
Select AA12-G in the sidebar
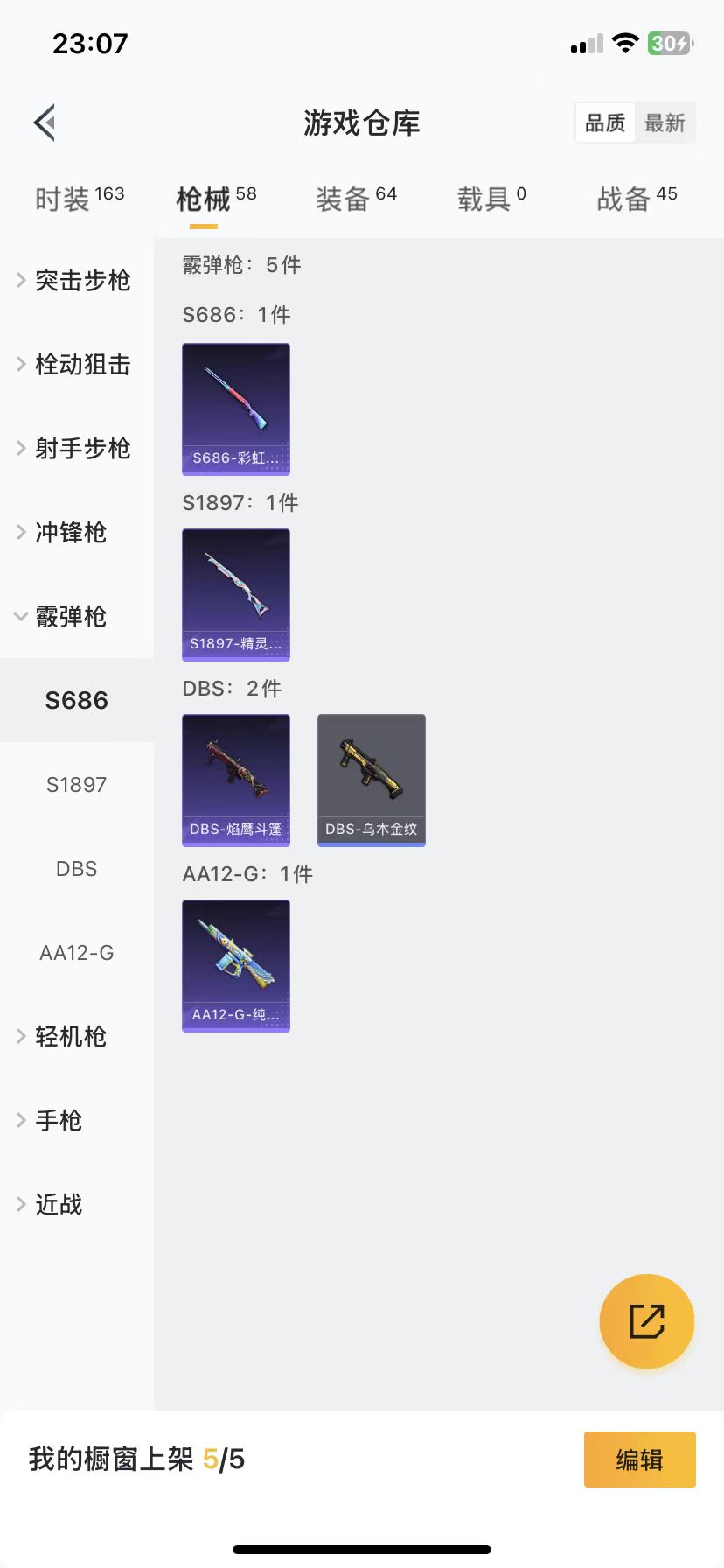coord(76,952)
